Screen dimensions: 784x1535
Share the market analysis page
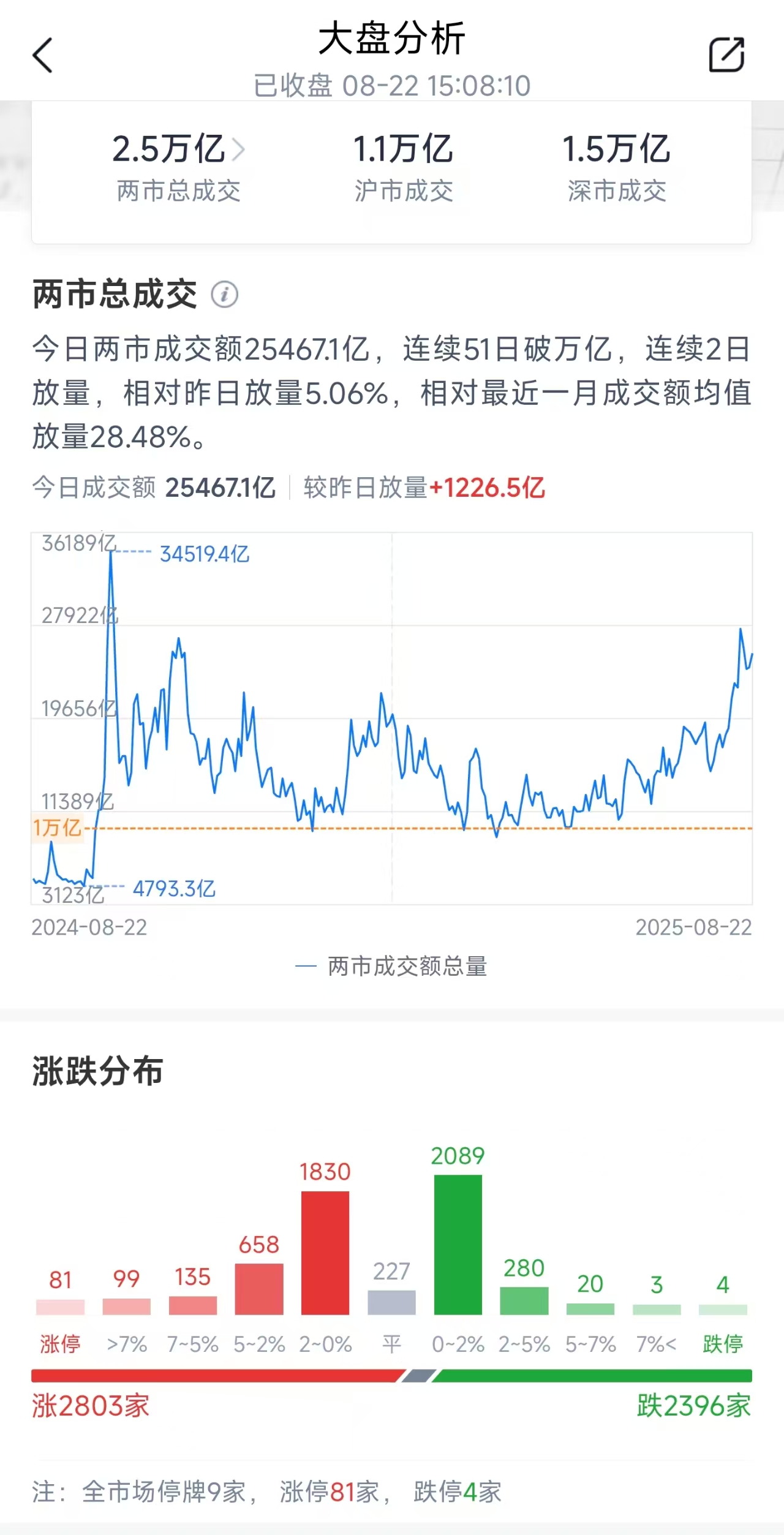point(726,55)
